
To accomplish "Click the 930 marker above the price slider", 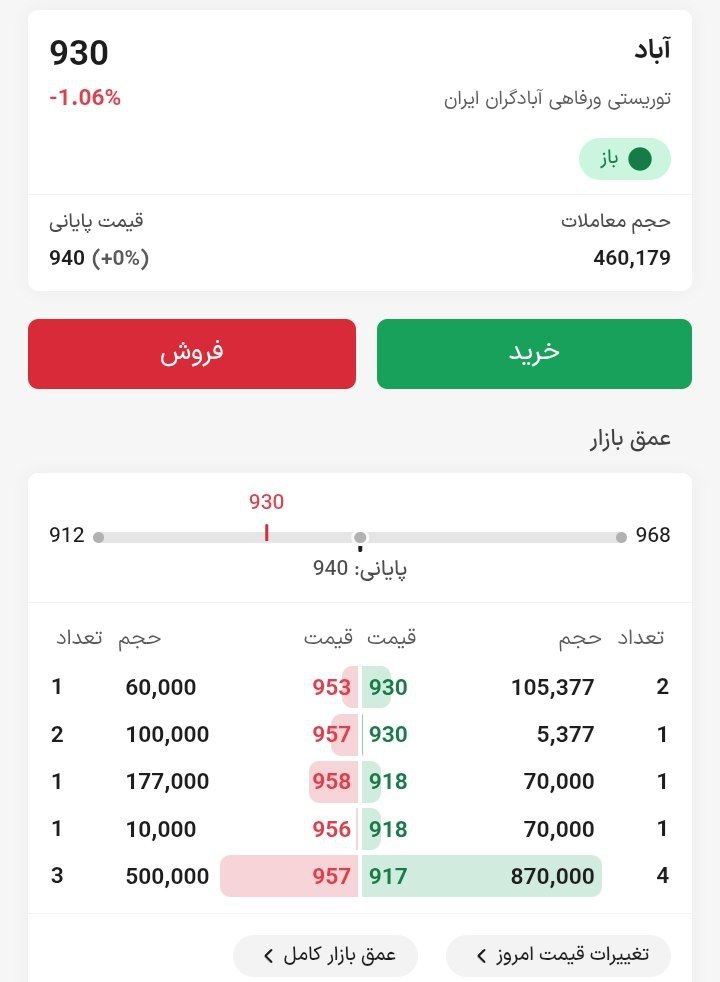I will click(x=265, y=502).
